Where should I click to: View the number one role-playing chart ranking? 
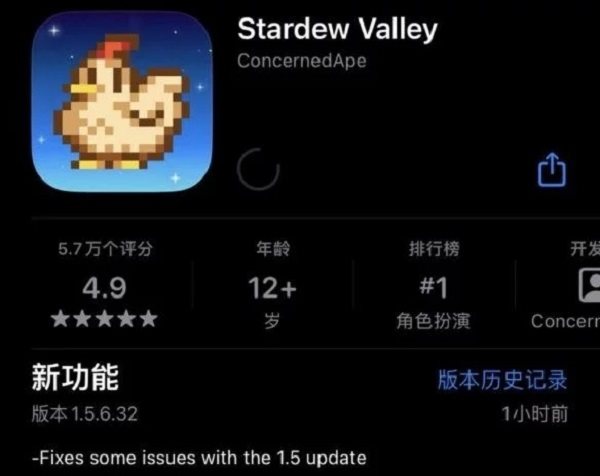(433, 289)
